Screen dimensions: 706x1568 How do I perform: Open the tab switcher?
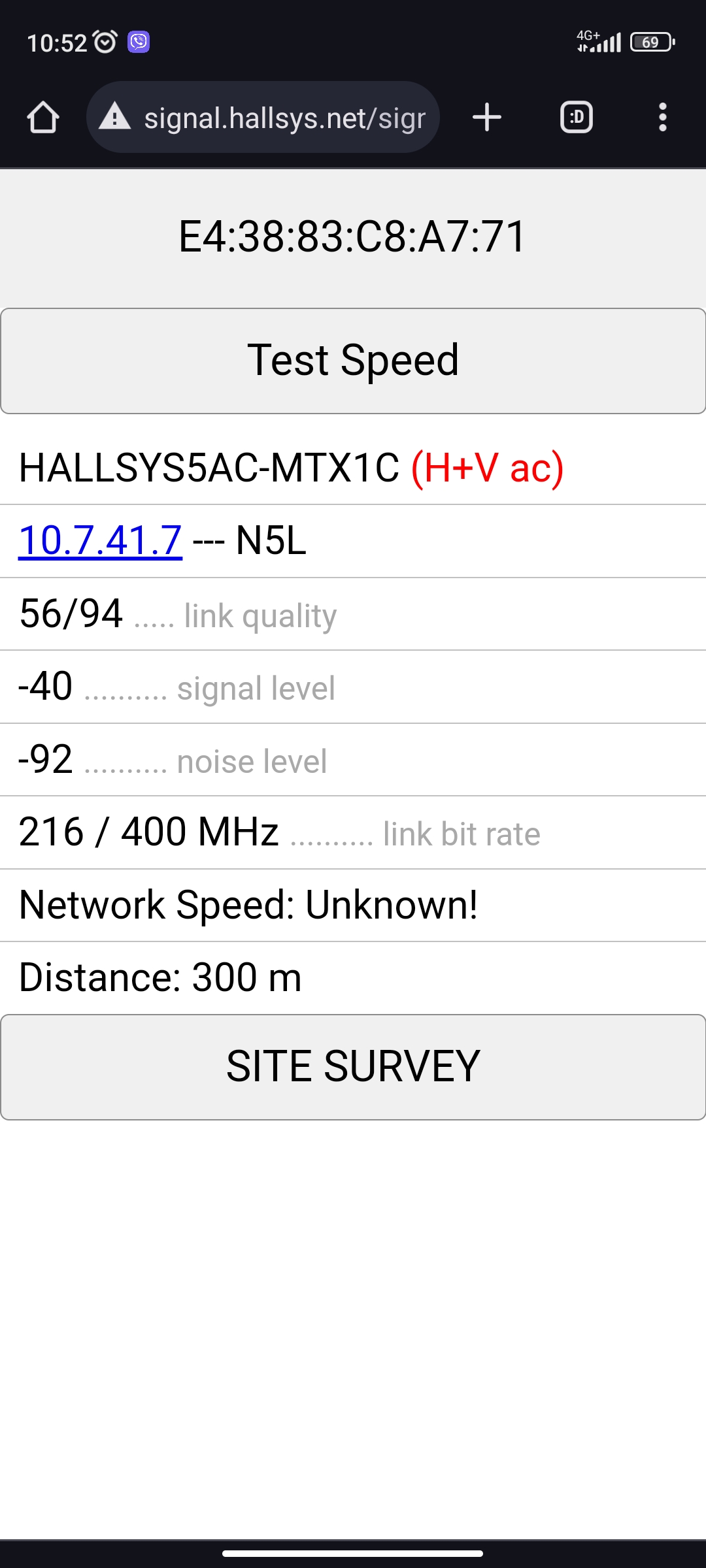[577, 118]
